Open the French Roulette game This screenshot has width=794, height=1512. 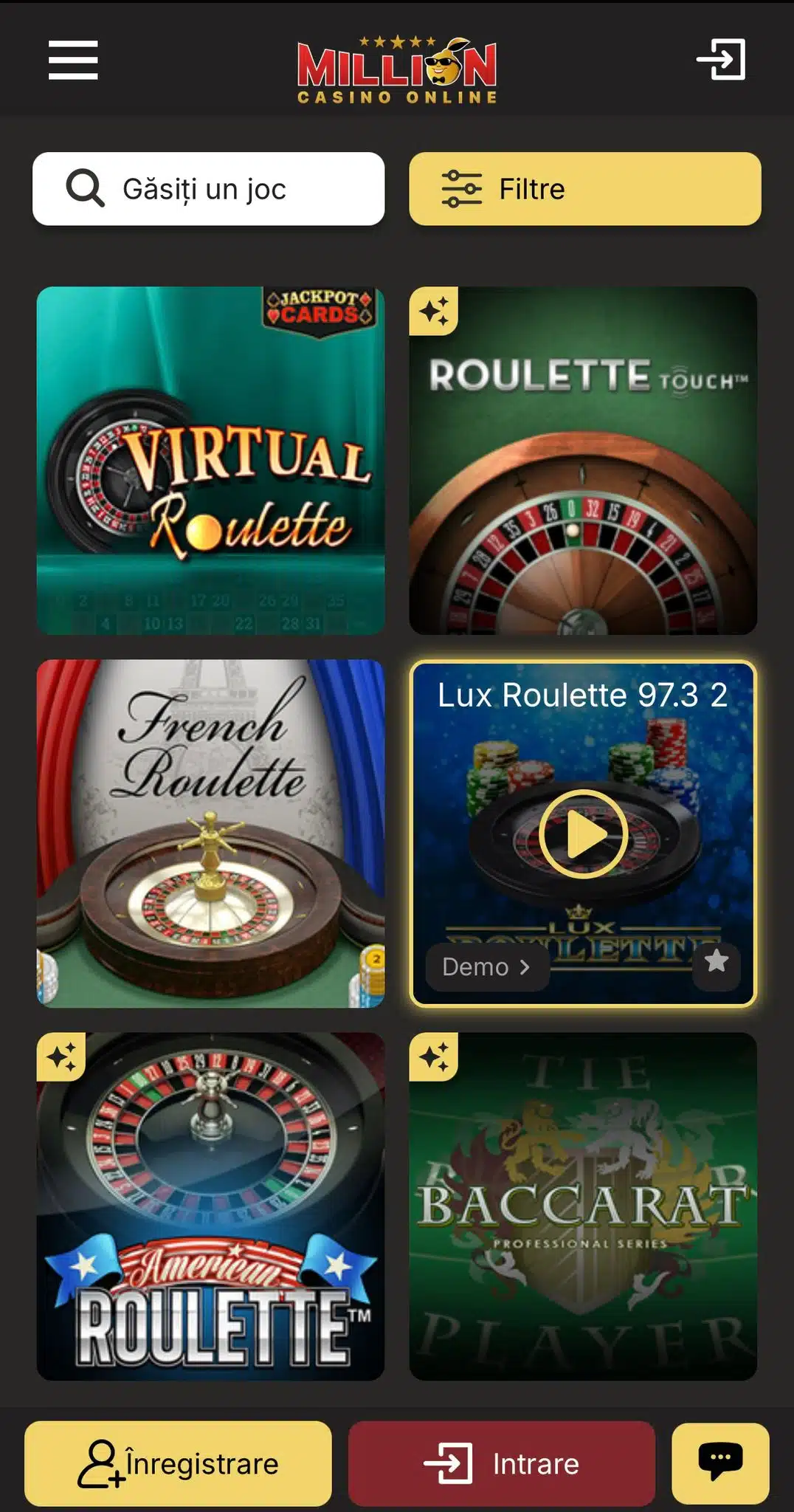[x=210, y=834]
